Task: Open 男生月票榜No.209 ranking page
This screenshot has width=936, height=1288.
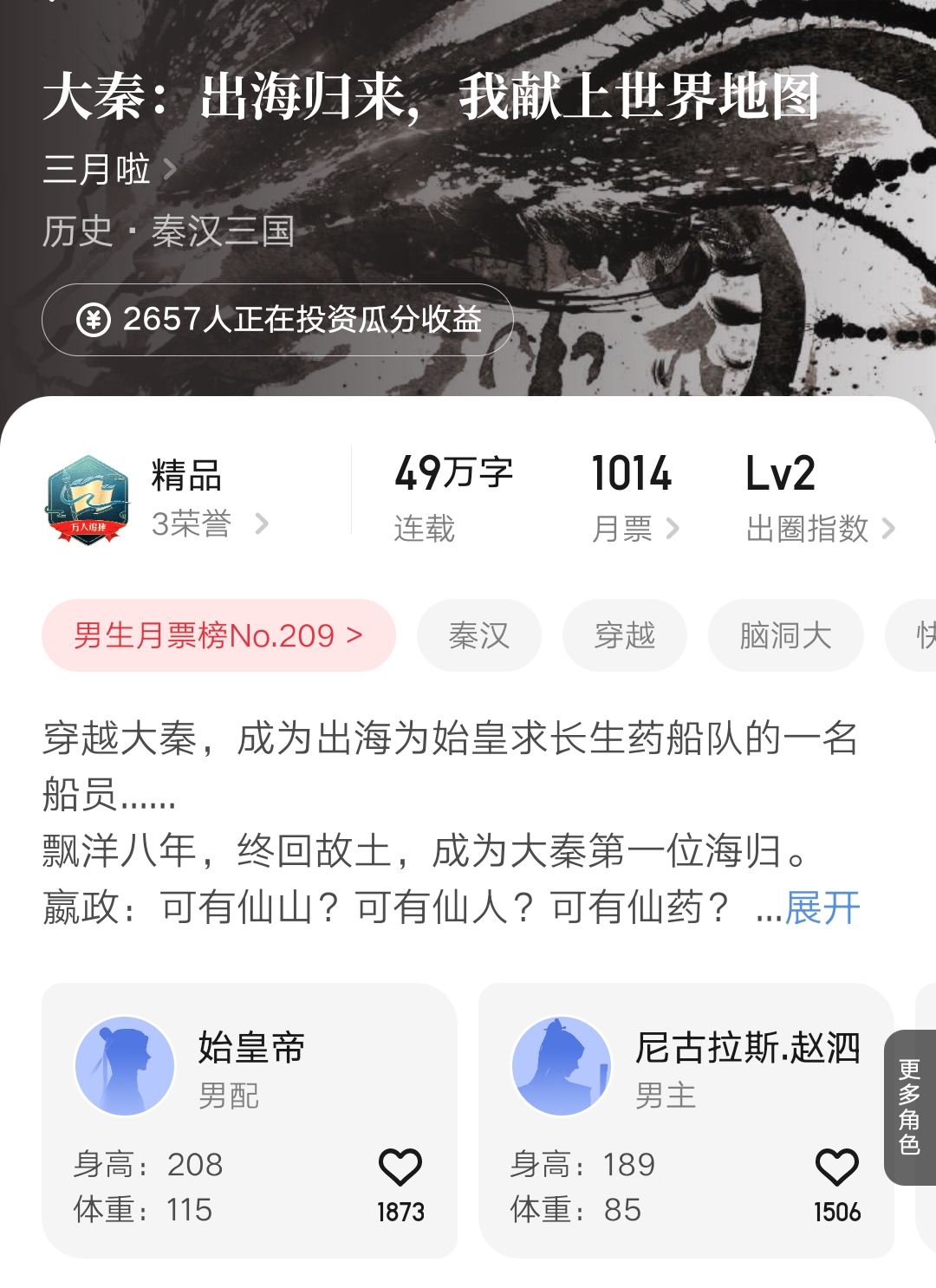Action: (218, 635)
